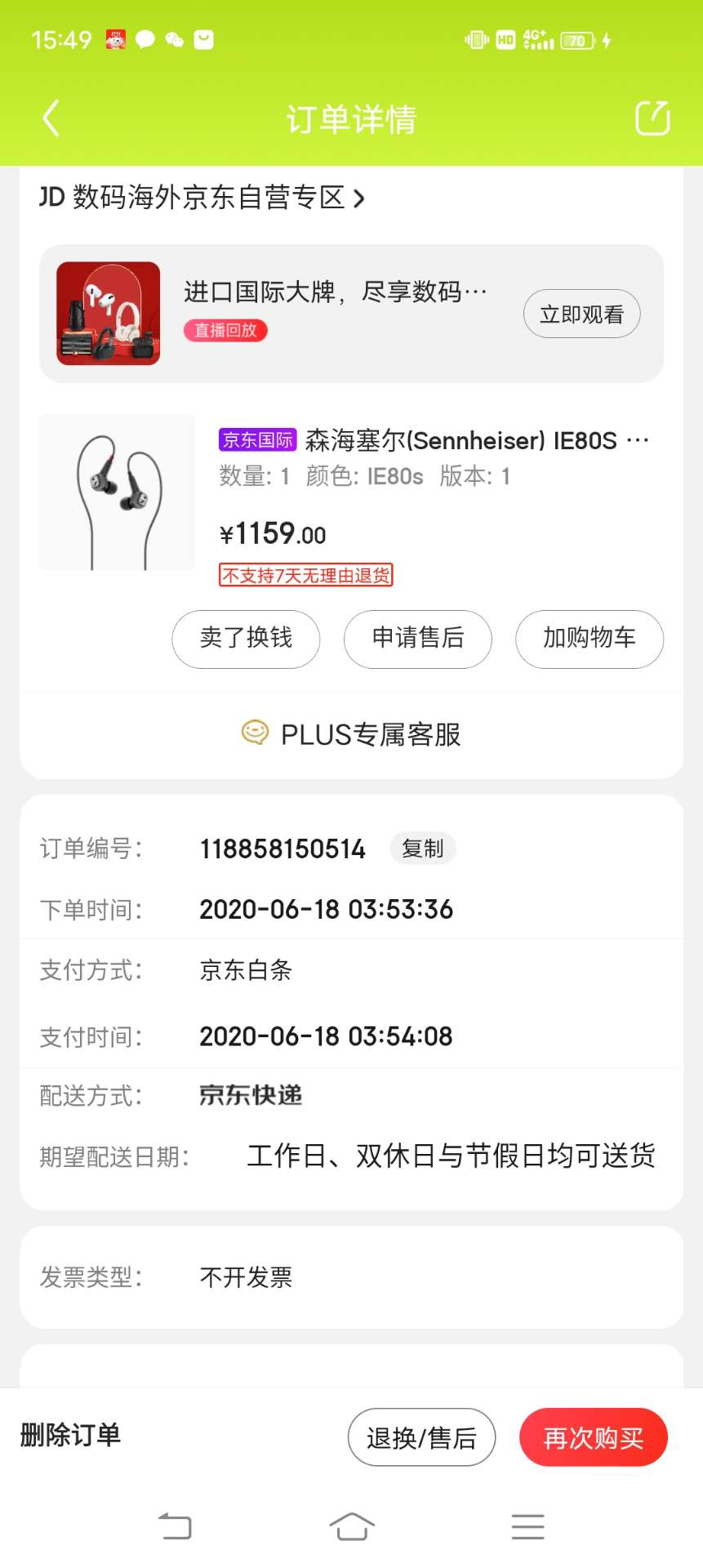Tap 删除订单 to delete order
This screenshot has width=703, height=1568.
point(70,1436)
